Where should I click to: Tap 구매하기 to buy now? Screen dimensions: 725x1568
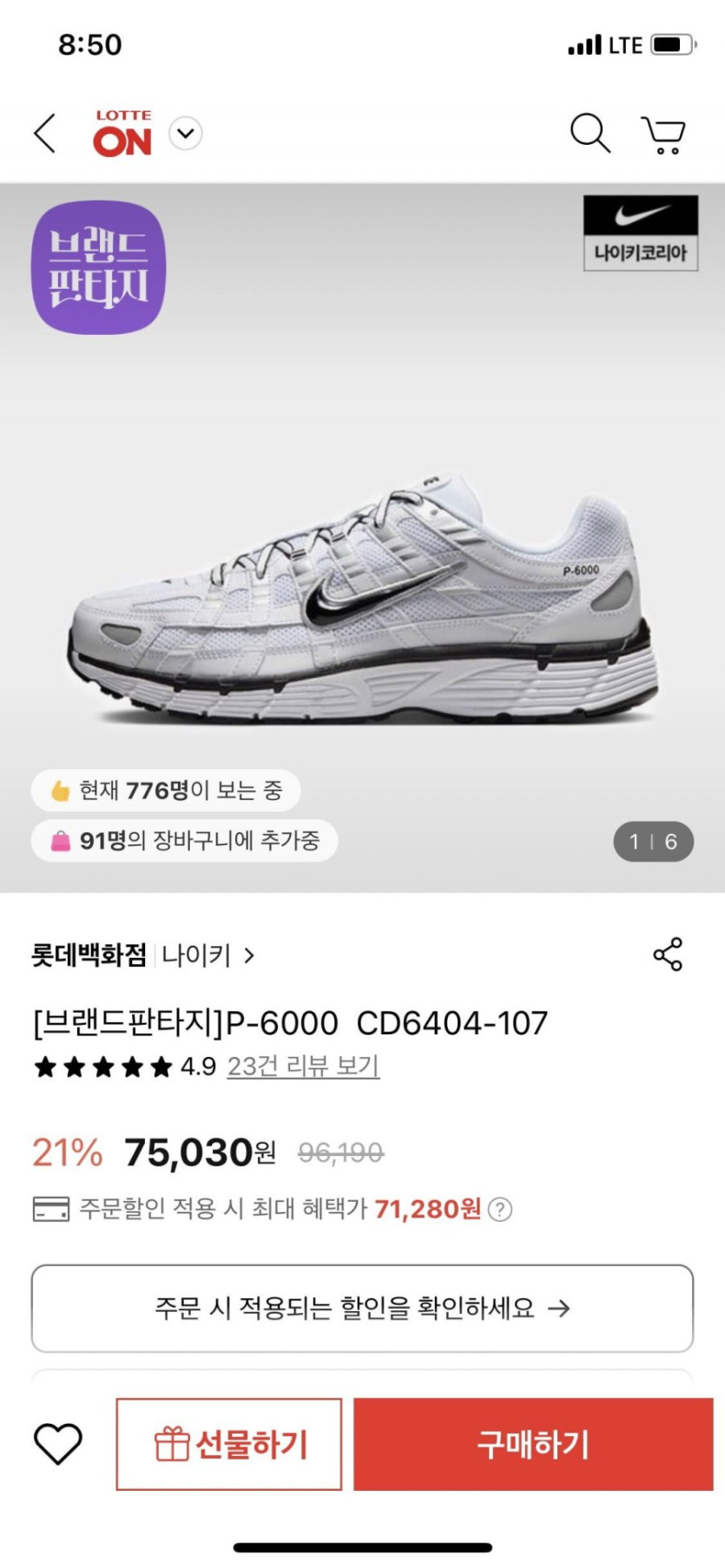[533, 1444]
